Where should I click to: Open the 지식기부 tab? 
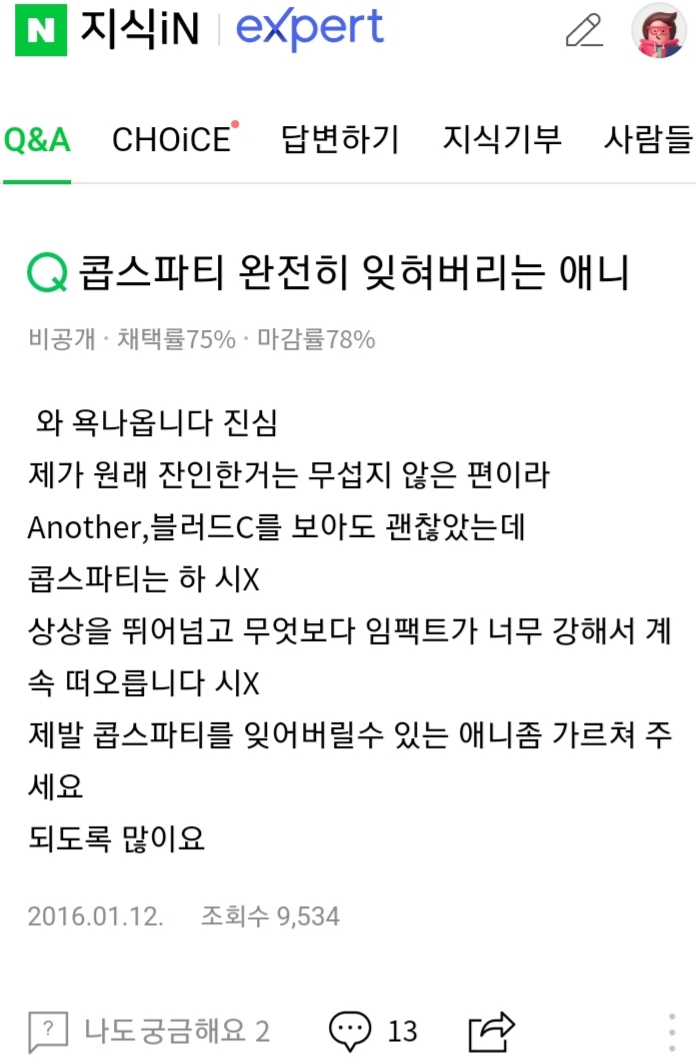click(x=502, y=140)
